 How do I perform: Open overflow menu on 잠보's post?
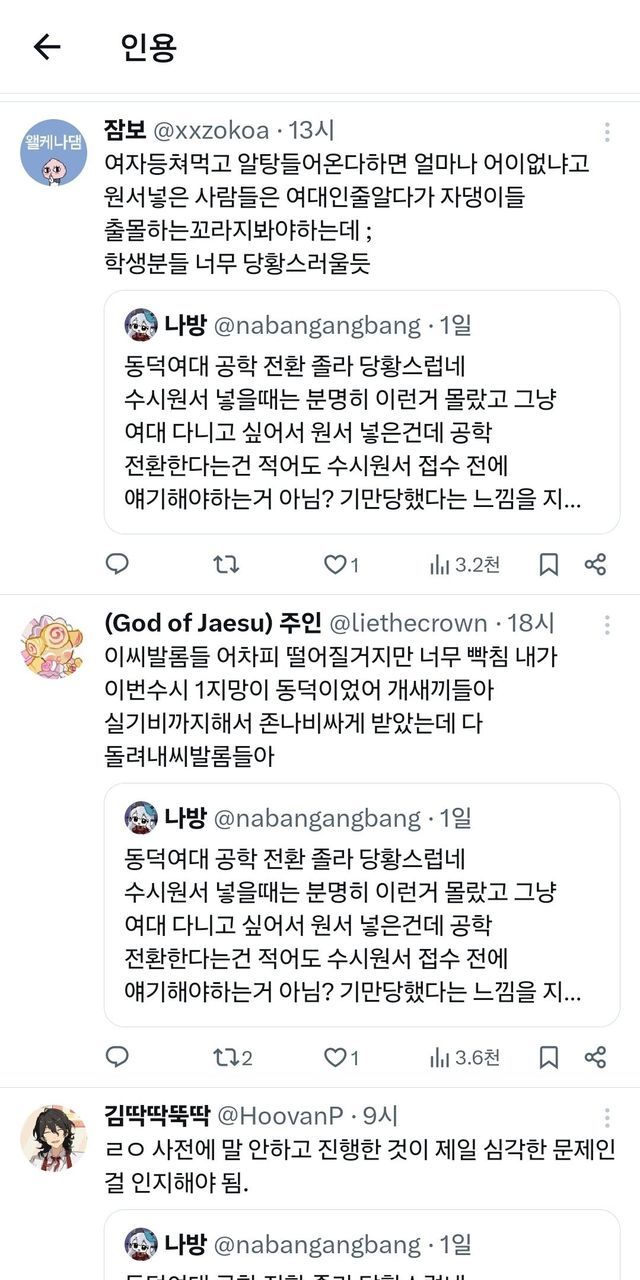(607, 132)
